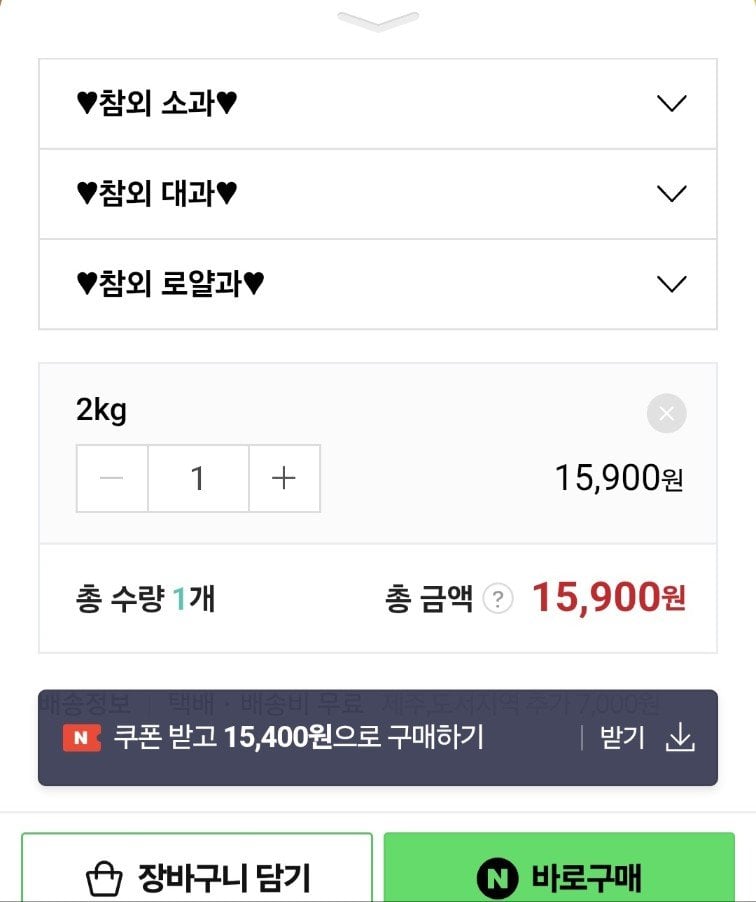Buy now with 바로구매
Screen dimensions: 756x902
[x=558, y=875]
